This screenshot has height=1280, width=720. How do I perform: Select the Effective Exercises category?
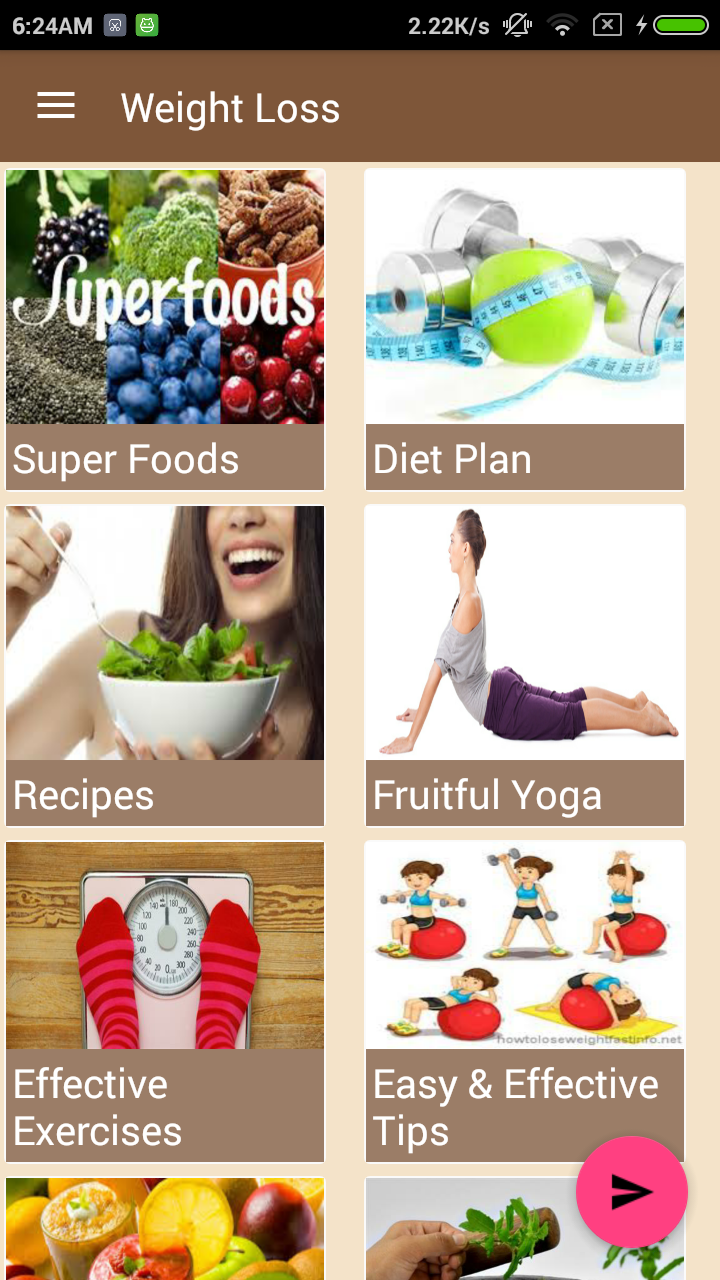(x=165, y=945)
